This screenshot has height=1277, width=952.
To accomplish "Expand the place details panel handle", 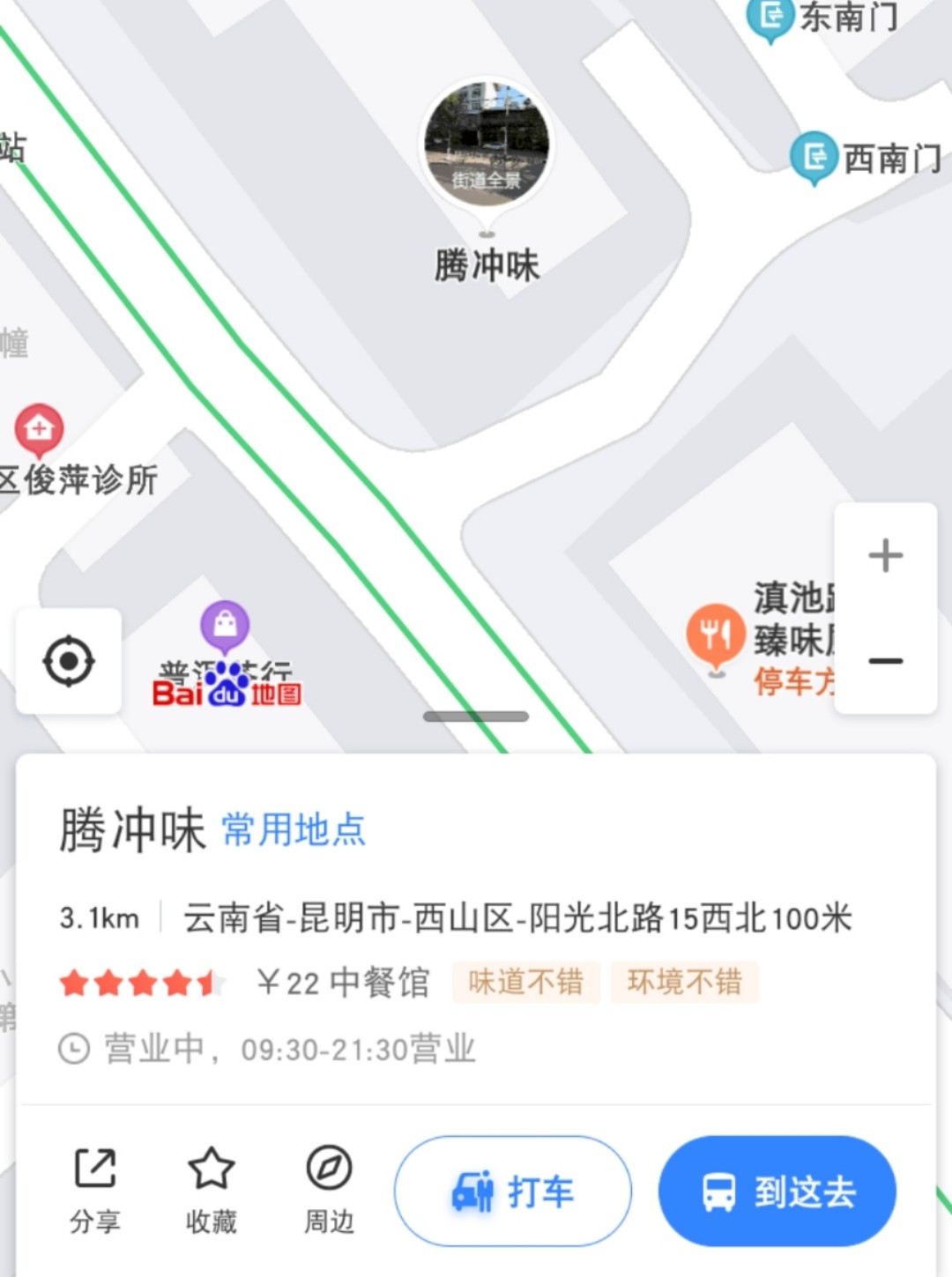I will coord(476,716).
